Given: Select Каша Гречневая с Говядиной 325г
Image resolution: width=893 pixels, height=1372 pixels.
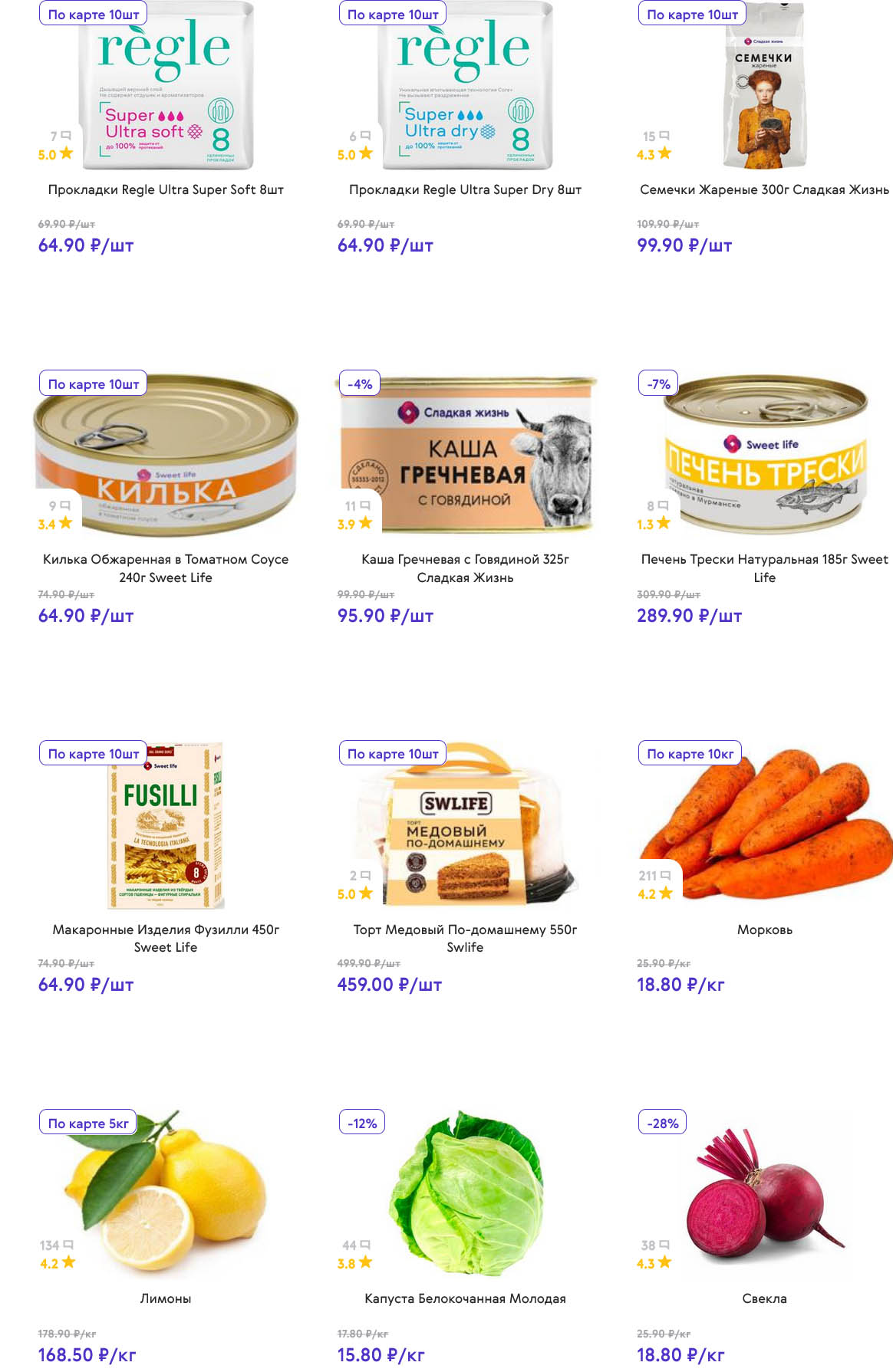Looking at the screenshot, I should click(x=465, y=568).
